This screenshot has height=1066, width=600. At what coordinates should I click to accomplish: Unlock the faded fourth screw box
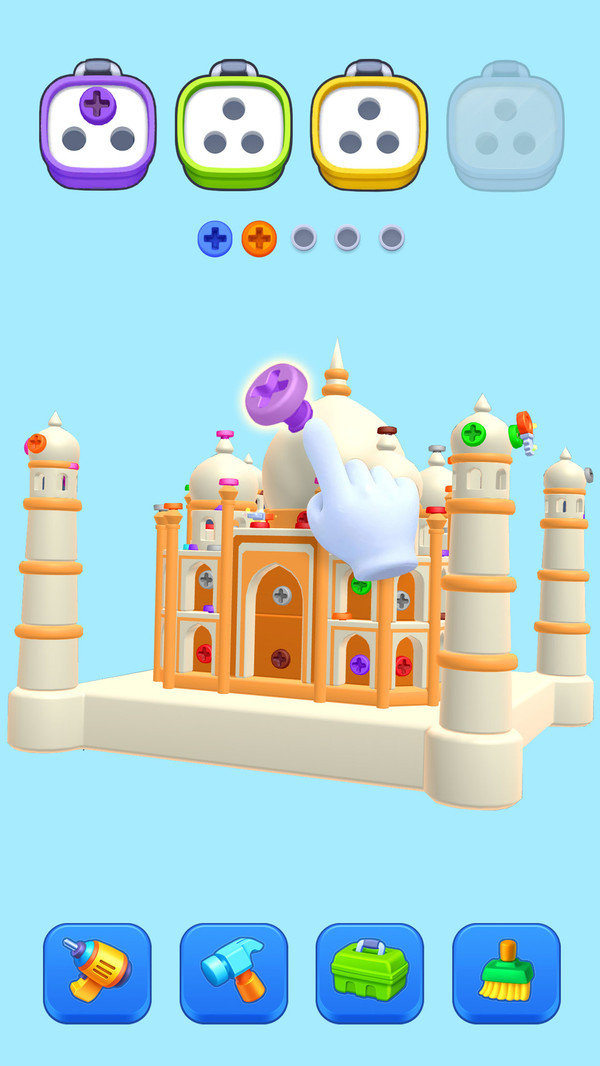505,125
